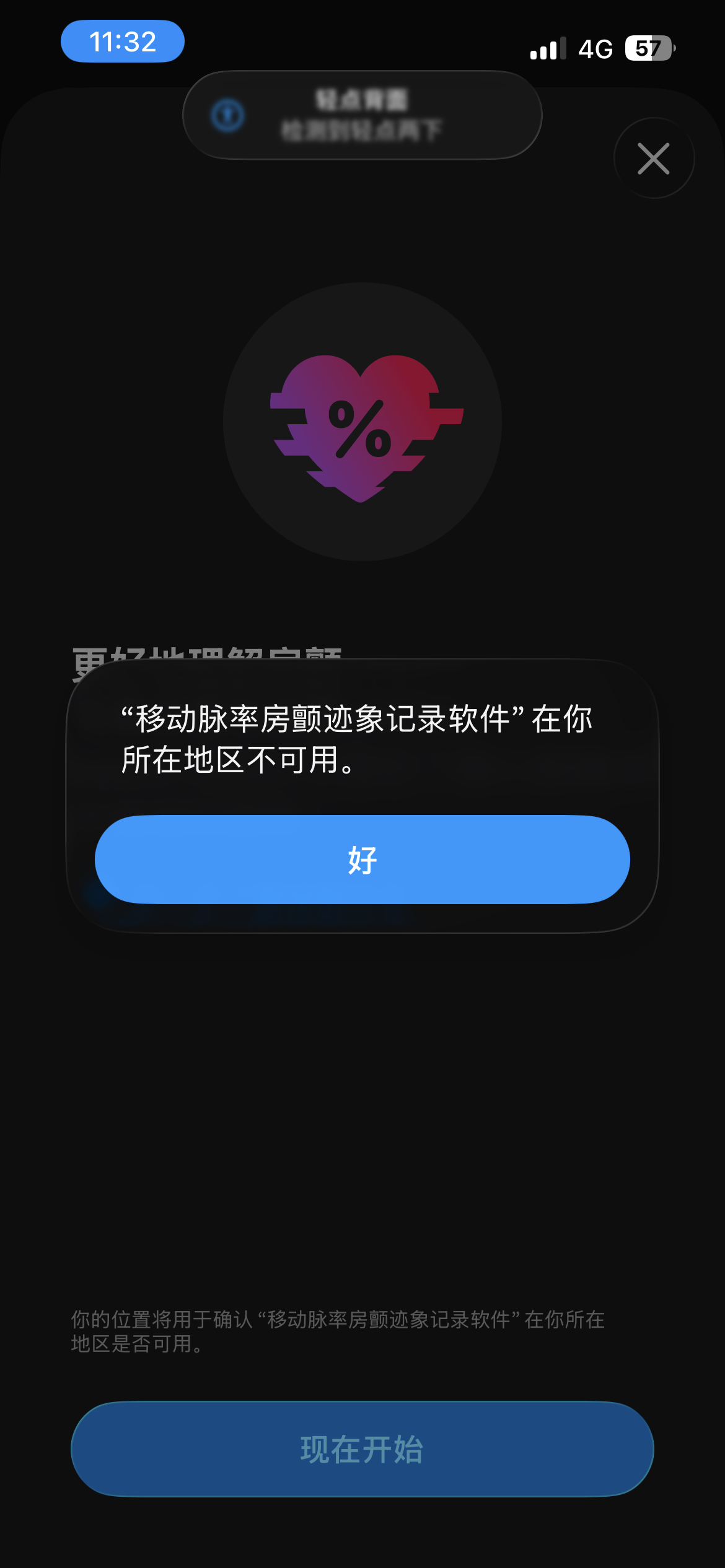Screen dimensions: 725x1568
Task: Open the blurred back-tap notification banner
Action: coord(362,115)
